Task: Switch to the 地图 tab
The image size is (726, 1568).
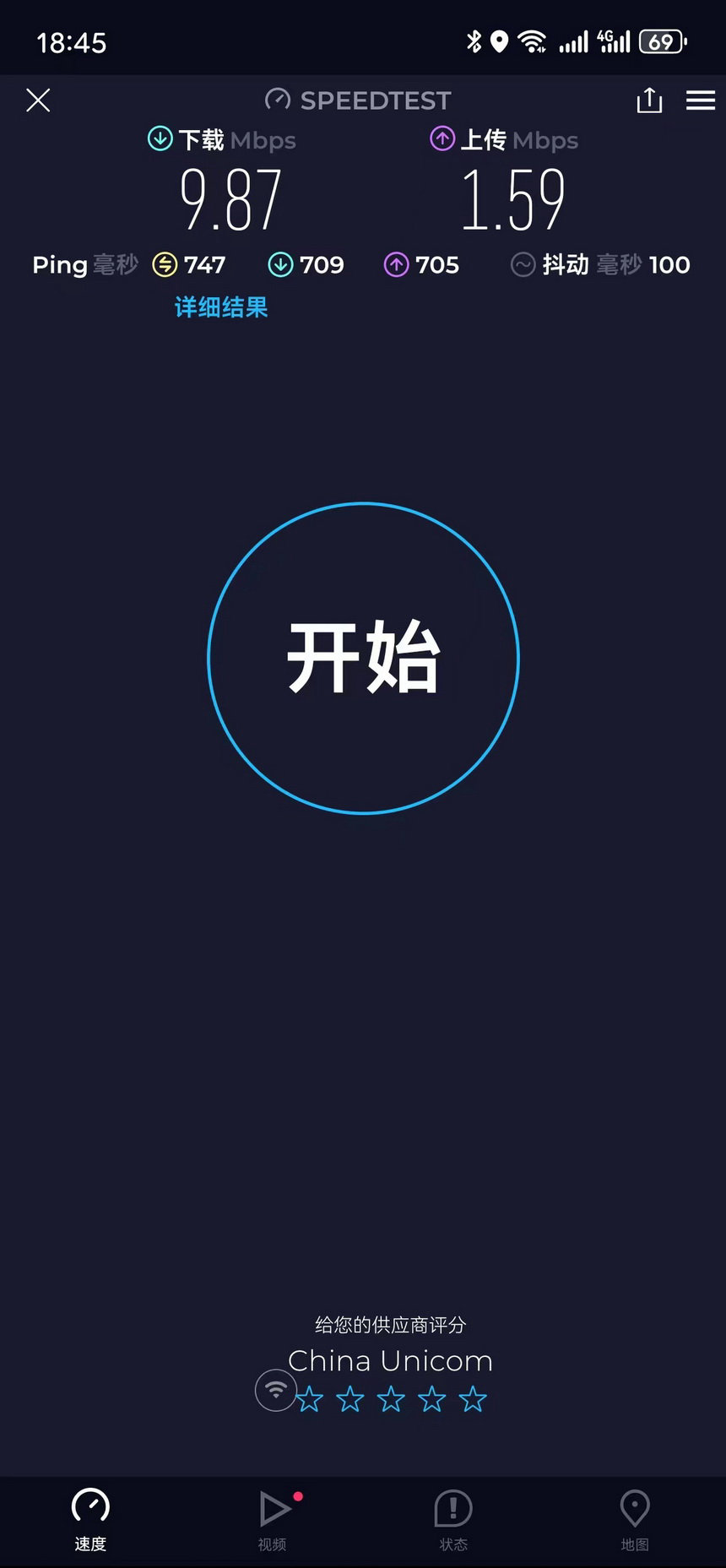Action: (635, 1521)
